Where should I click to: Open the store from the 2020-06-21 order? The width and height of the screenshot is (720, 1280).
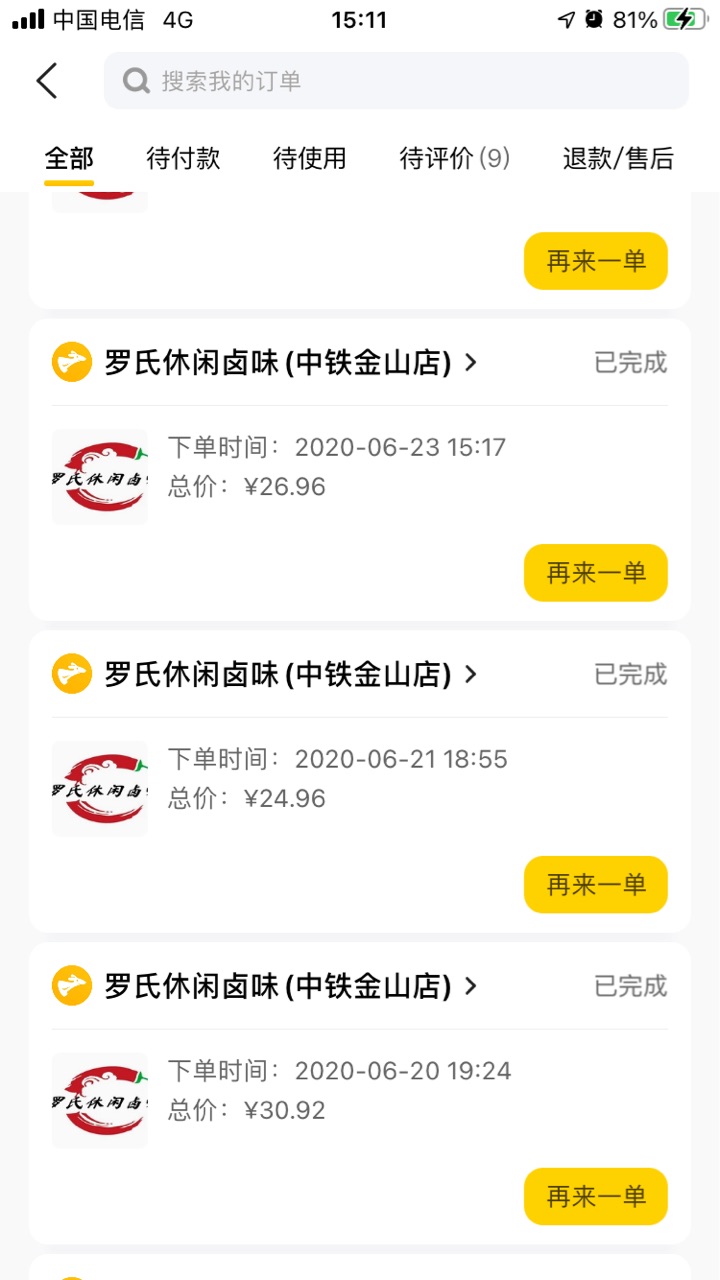click(290, 675)
